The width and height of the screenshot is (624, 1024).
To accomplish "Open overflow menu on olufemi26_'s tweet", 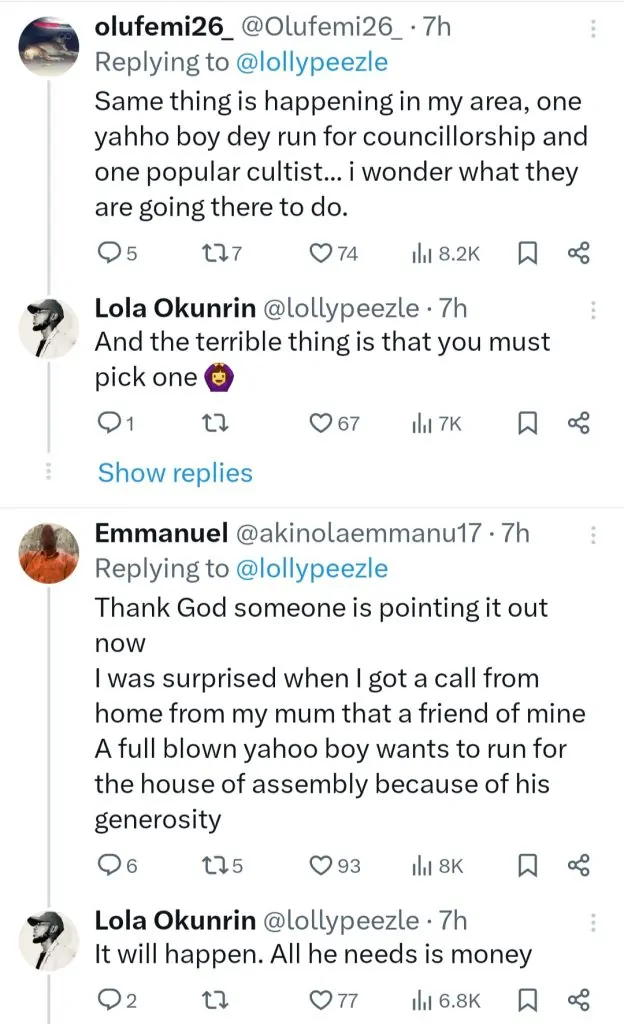I will (x=594, y=26).
